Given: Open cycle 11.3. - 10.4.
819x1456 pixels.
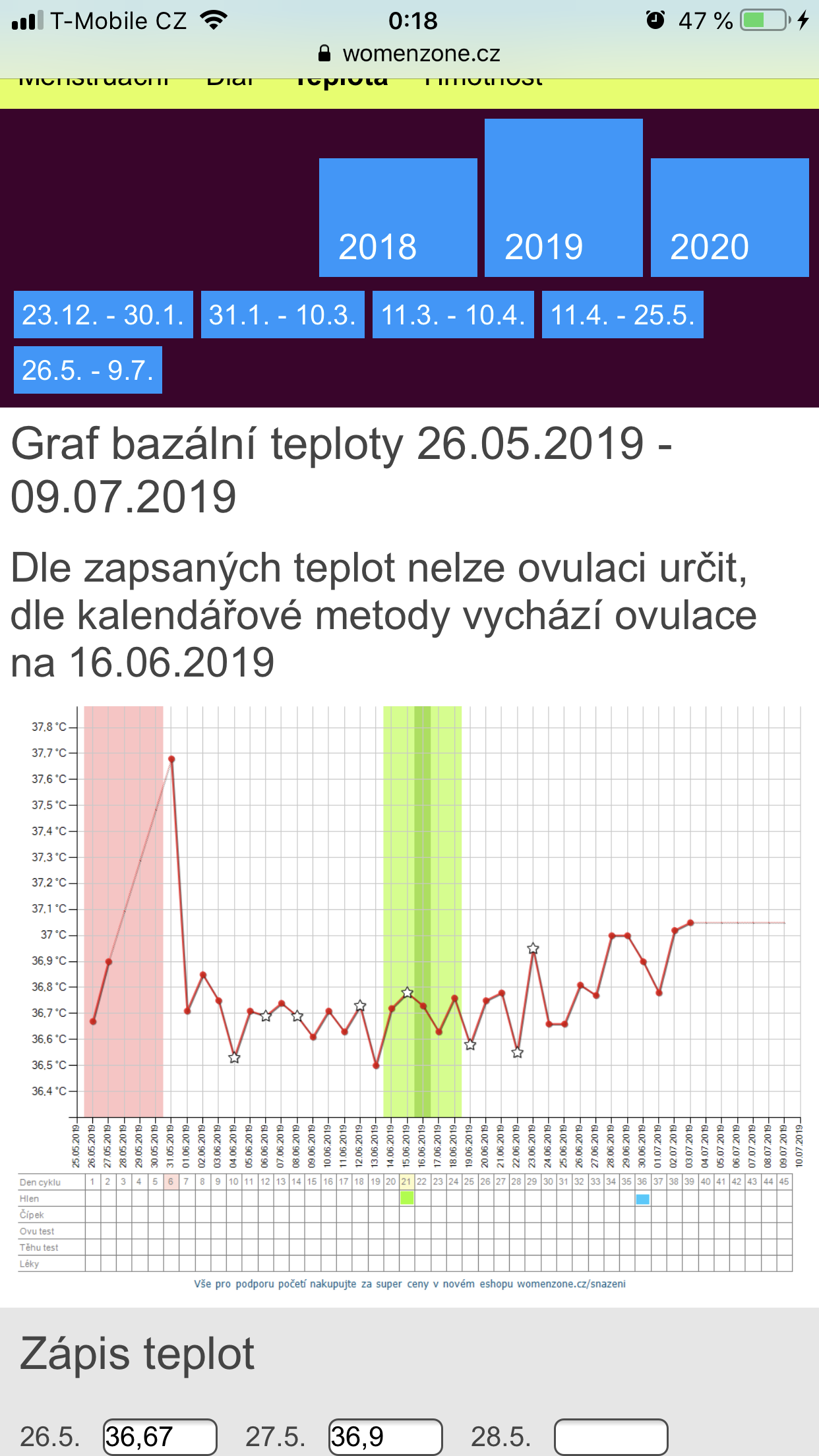Looking at the screenshot, I should pyautogui.click(x=453, y=315).
